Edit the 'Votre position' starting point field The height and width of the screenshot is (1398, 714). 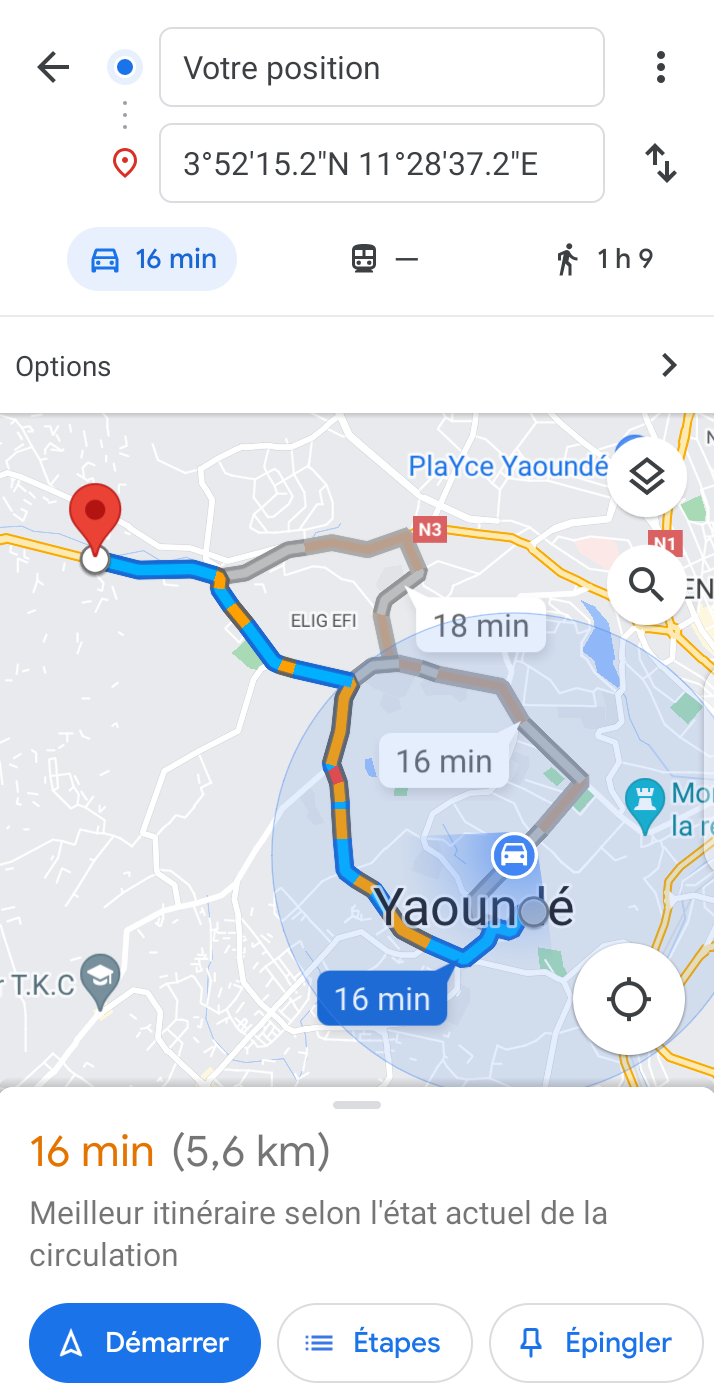pyautogui.click(x=381, y=68)
